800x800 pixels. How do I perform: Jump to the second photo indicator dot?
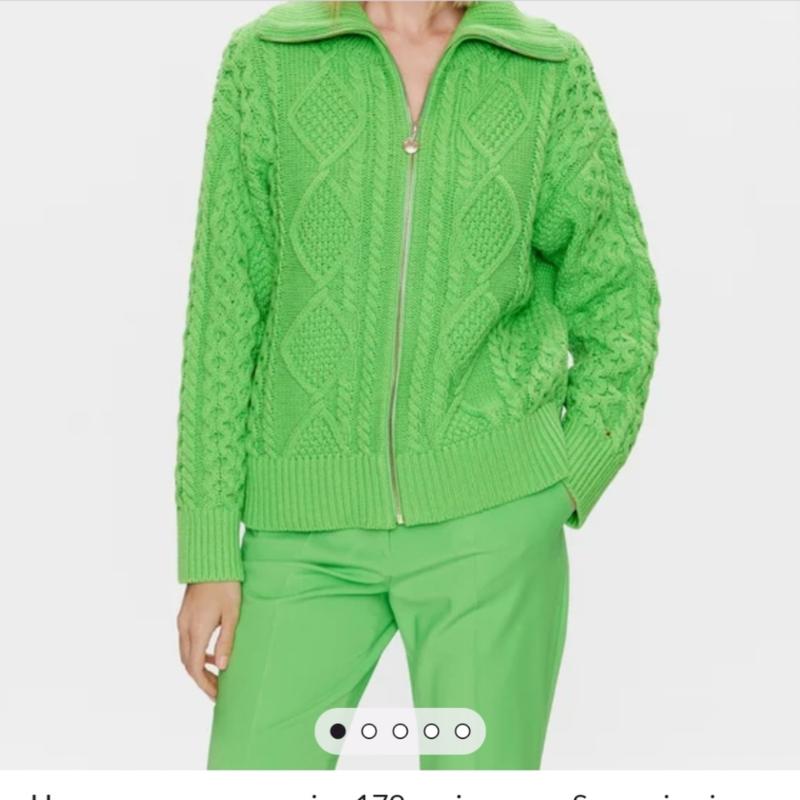(x=369, y=731)
